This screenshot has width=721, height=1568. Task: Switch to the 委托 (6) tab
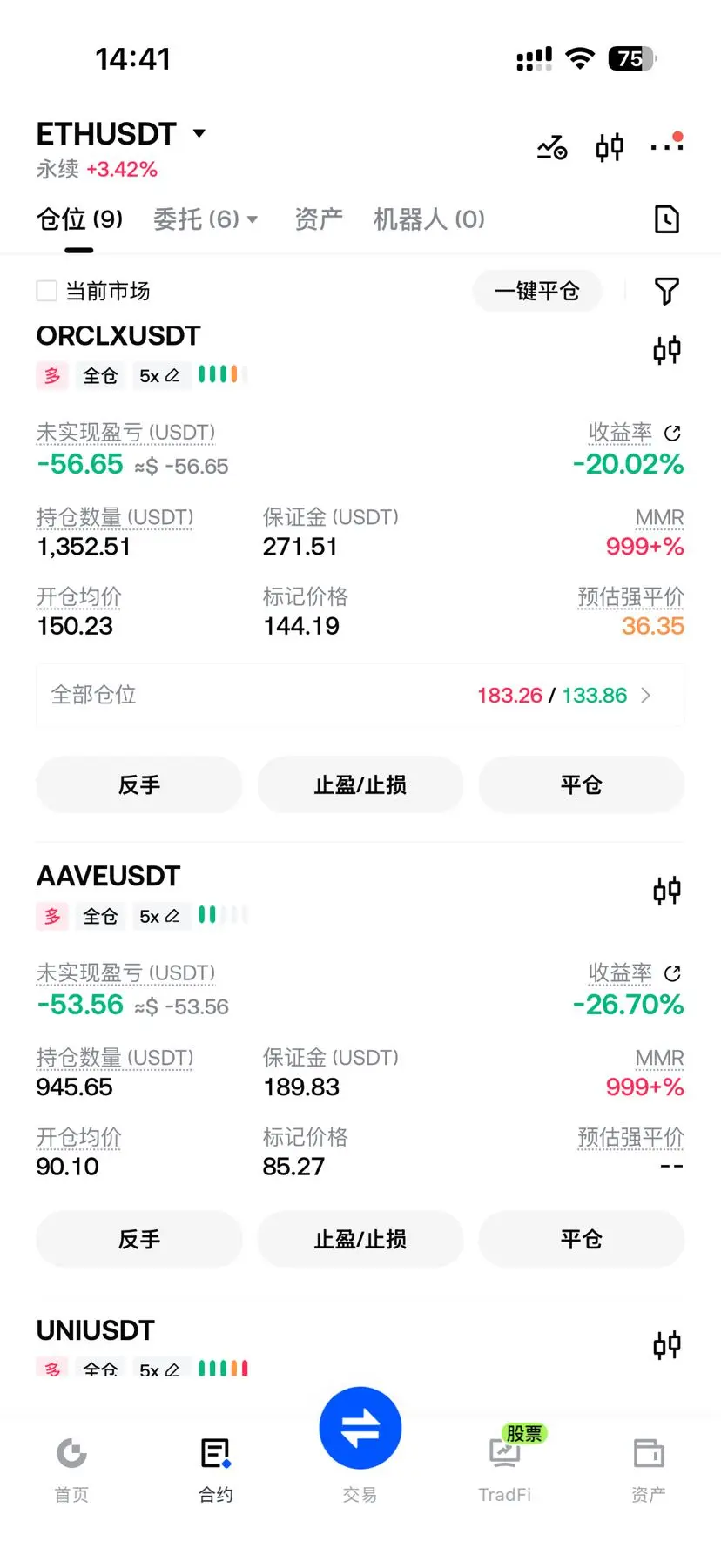pos(206,219)
